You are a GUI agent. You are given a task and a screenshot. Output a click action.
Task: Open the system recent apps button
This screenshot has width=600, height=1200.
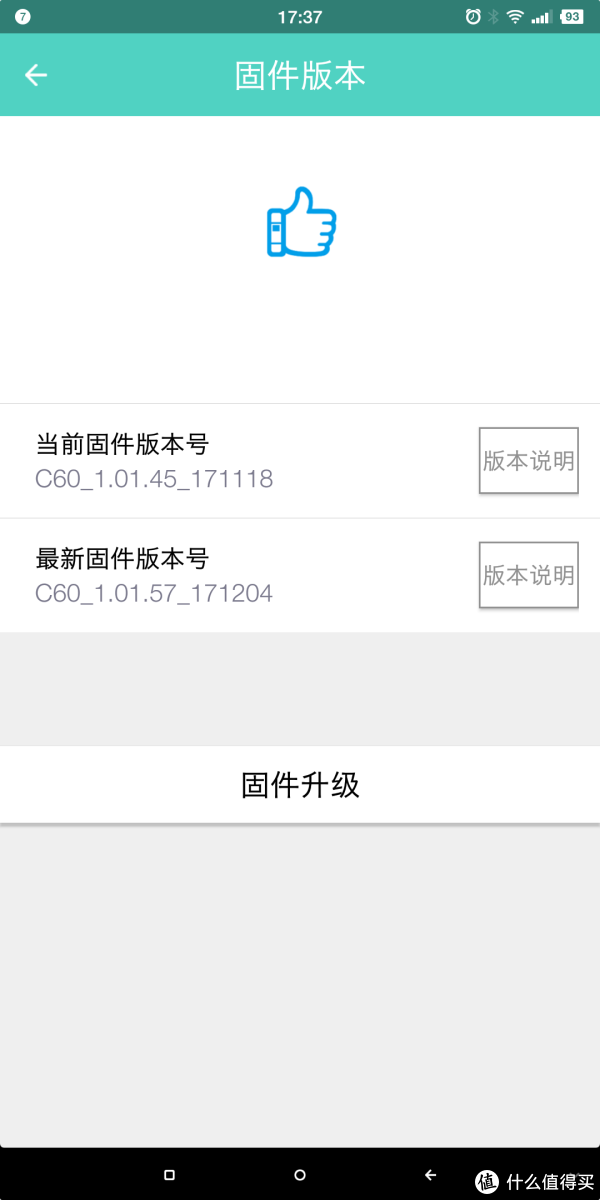169,1175
